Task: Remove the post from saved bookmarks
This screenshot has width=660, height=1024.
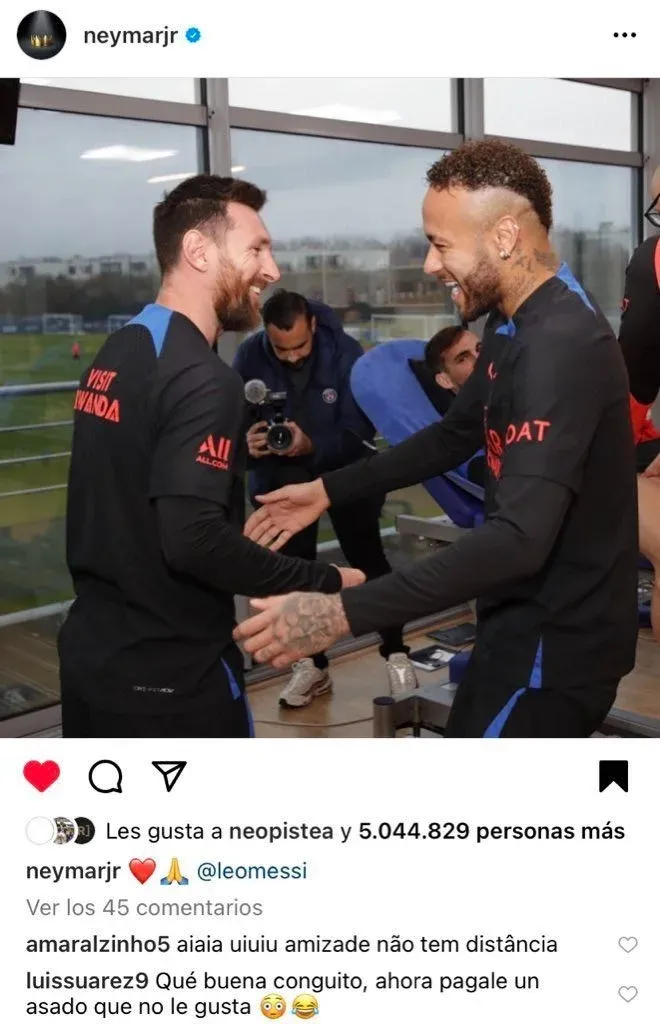Action: (613, 776)
